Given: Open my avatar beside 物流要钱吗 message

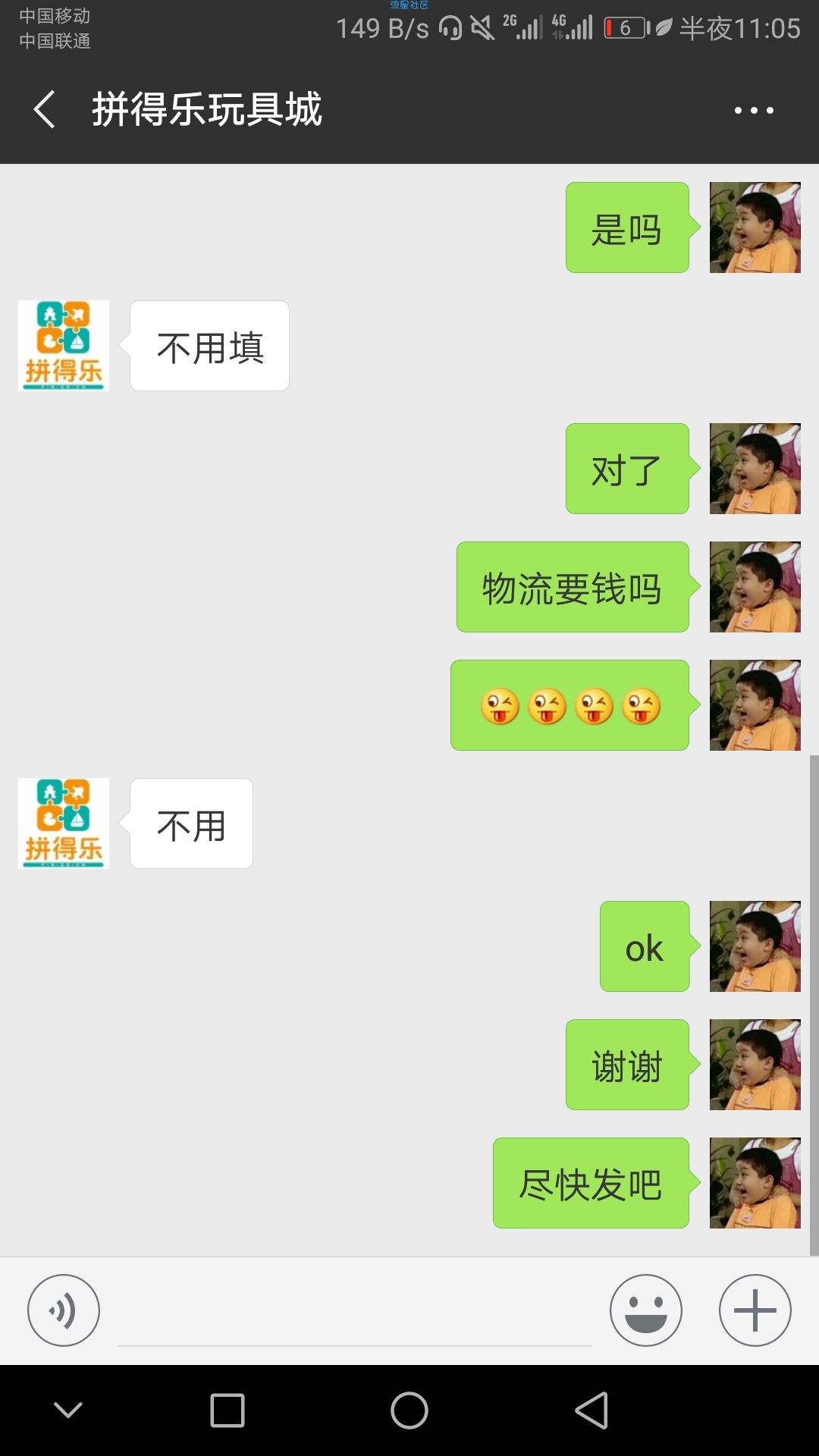Looking at the screenshot, I should [755, 587].
